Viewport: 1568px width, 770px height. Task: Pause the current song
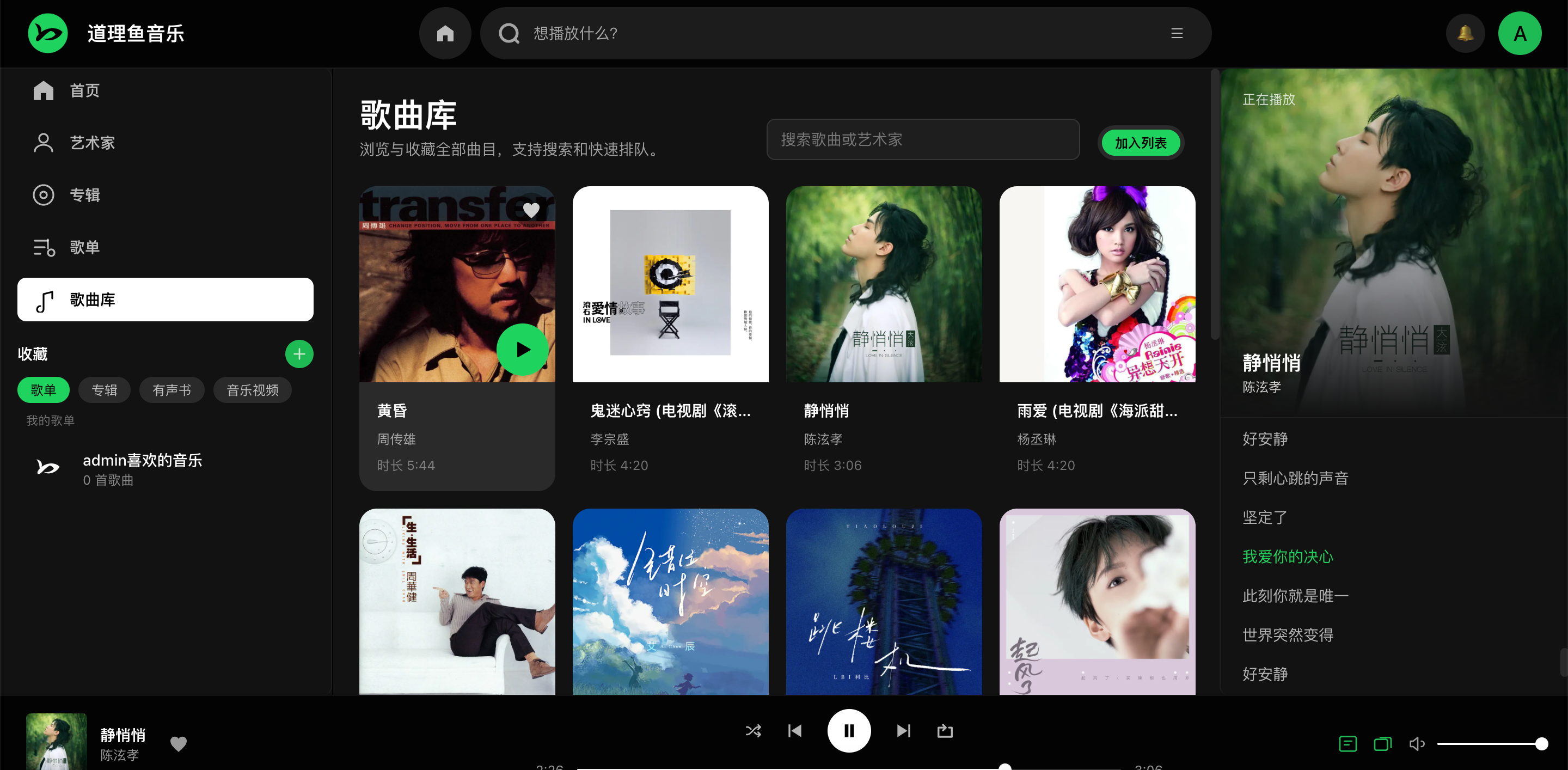(849, 730)
